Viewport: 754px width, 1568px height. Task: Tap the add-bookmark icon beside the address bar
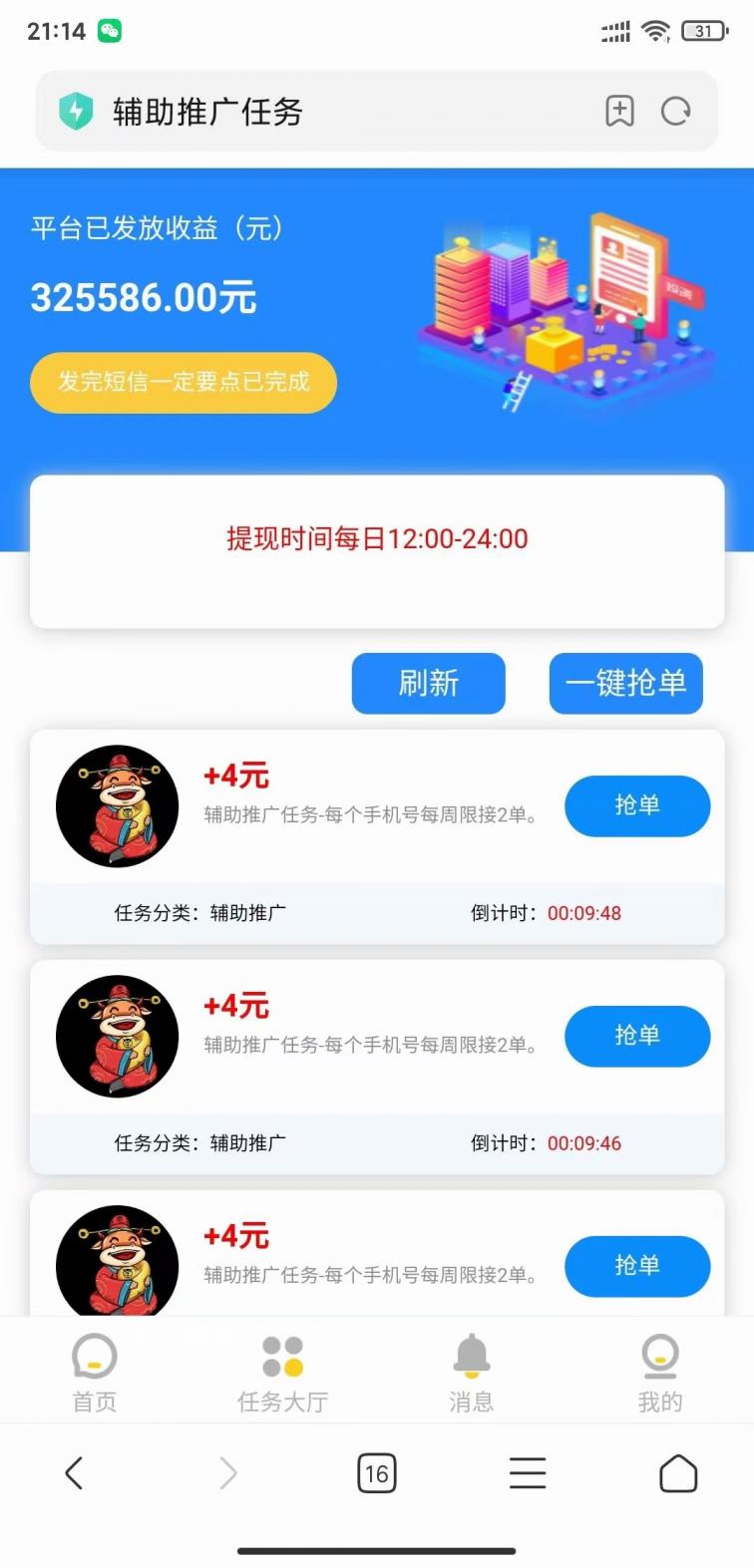pos(620,111)
